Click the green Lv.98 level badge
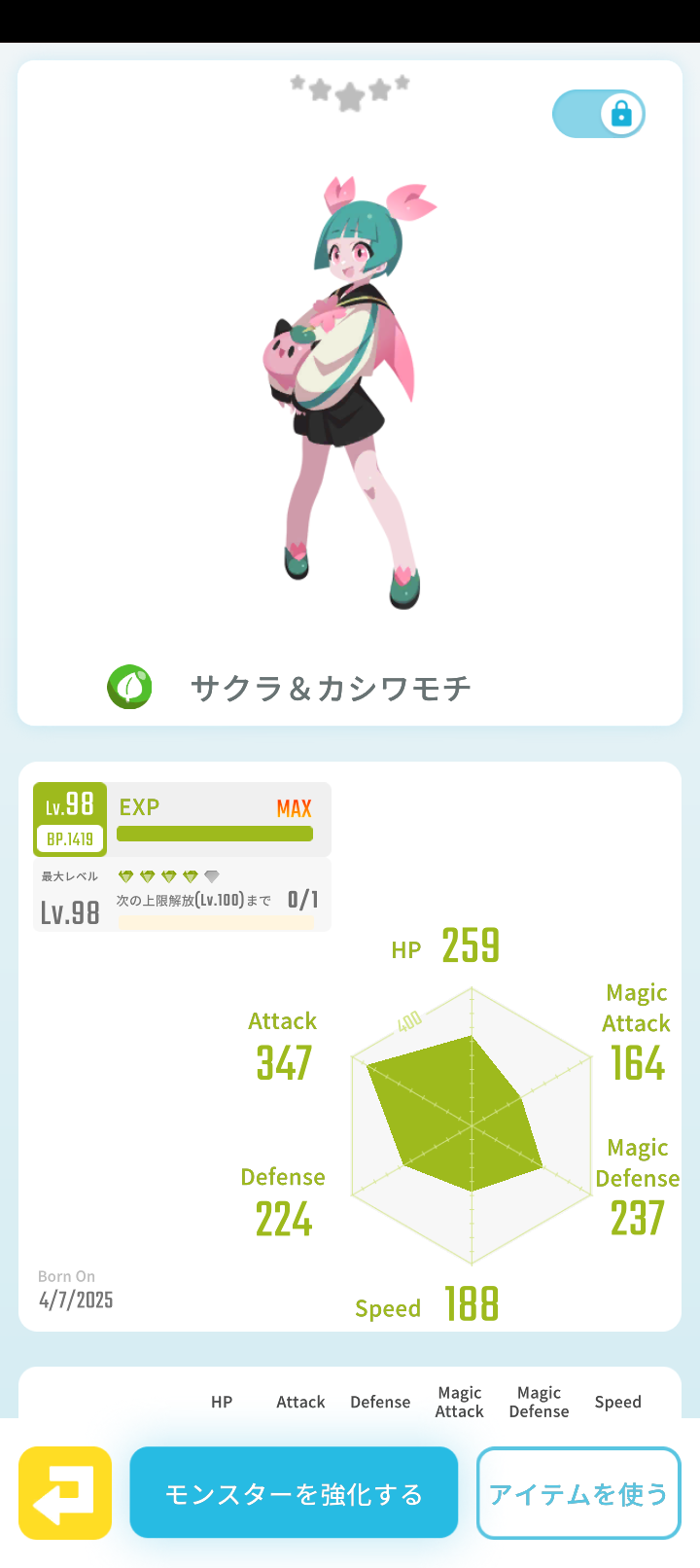 69,804
